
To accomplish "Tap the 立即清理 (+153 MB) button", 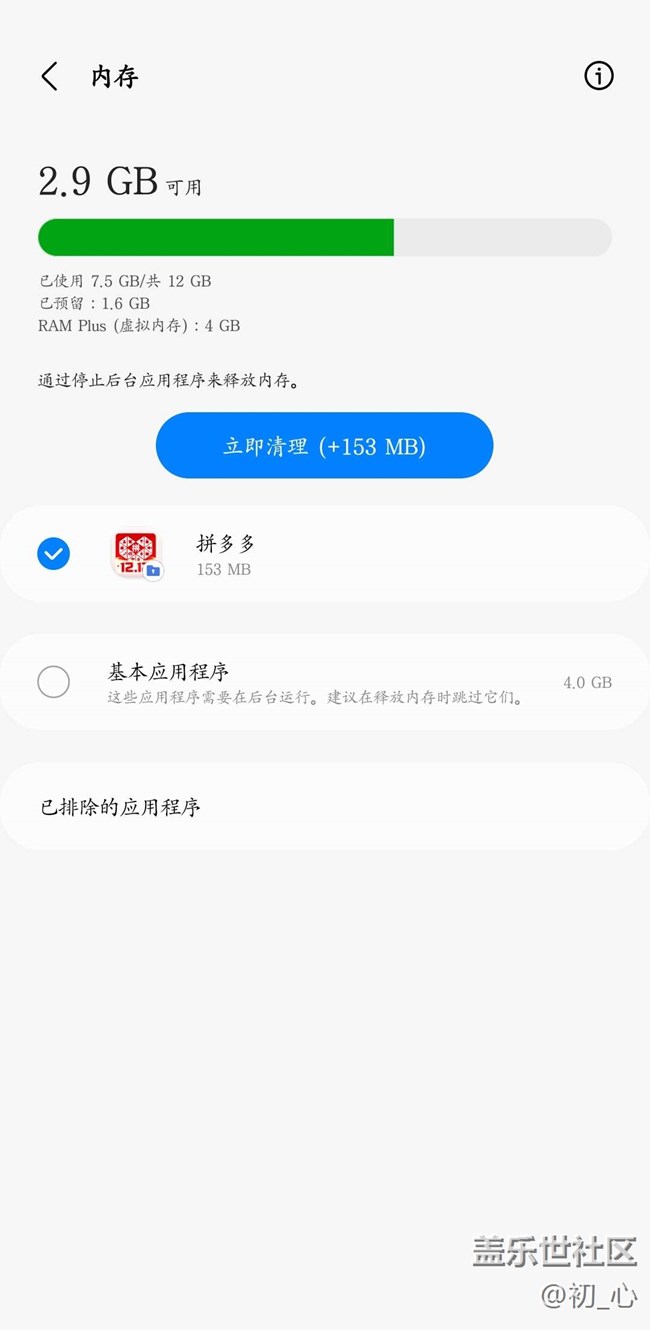I will [324, 446].
